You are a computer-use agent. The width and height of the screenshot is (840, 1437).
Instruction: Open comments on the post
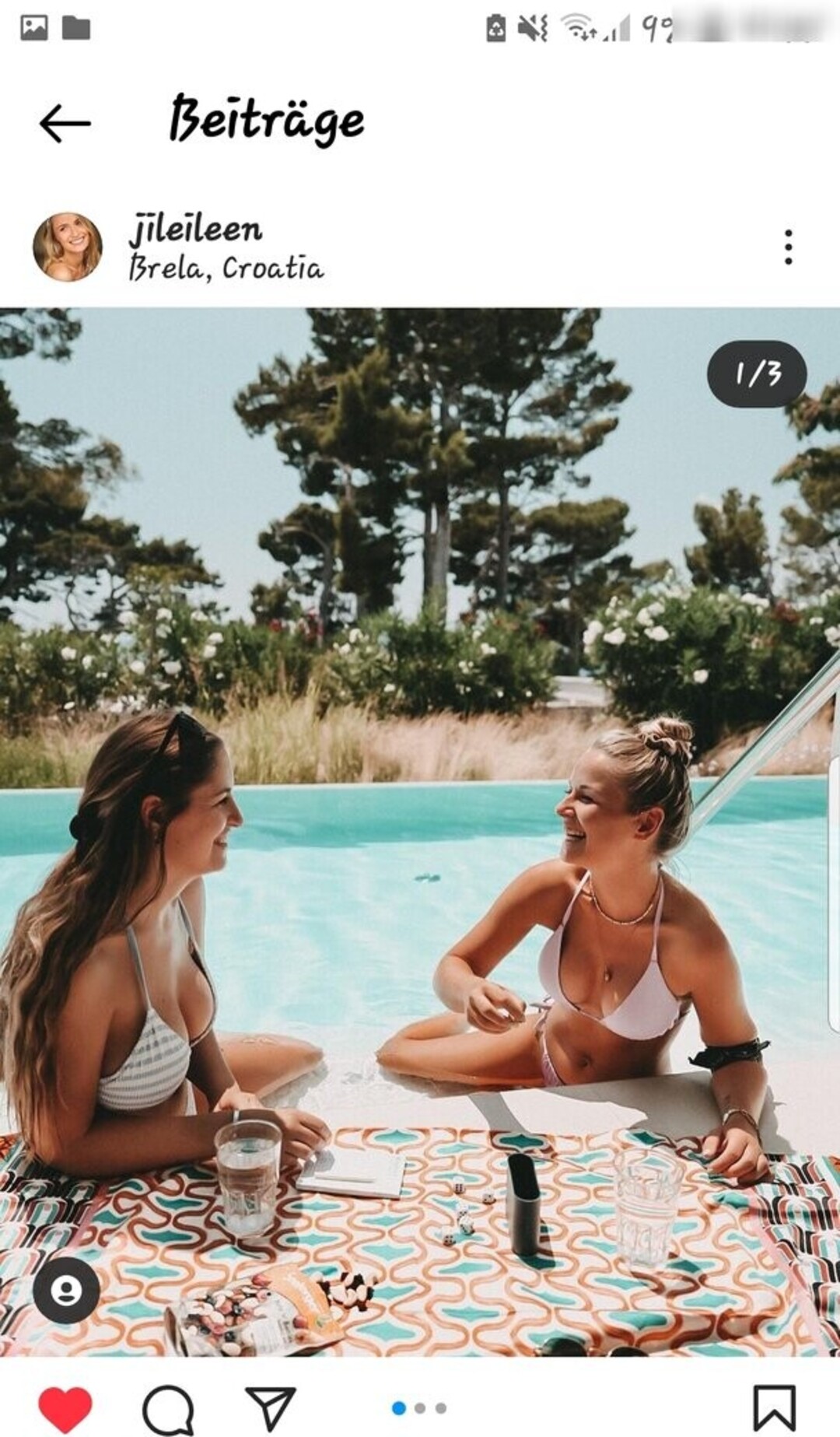coord(168,1409)
